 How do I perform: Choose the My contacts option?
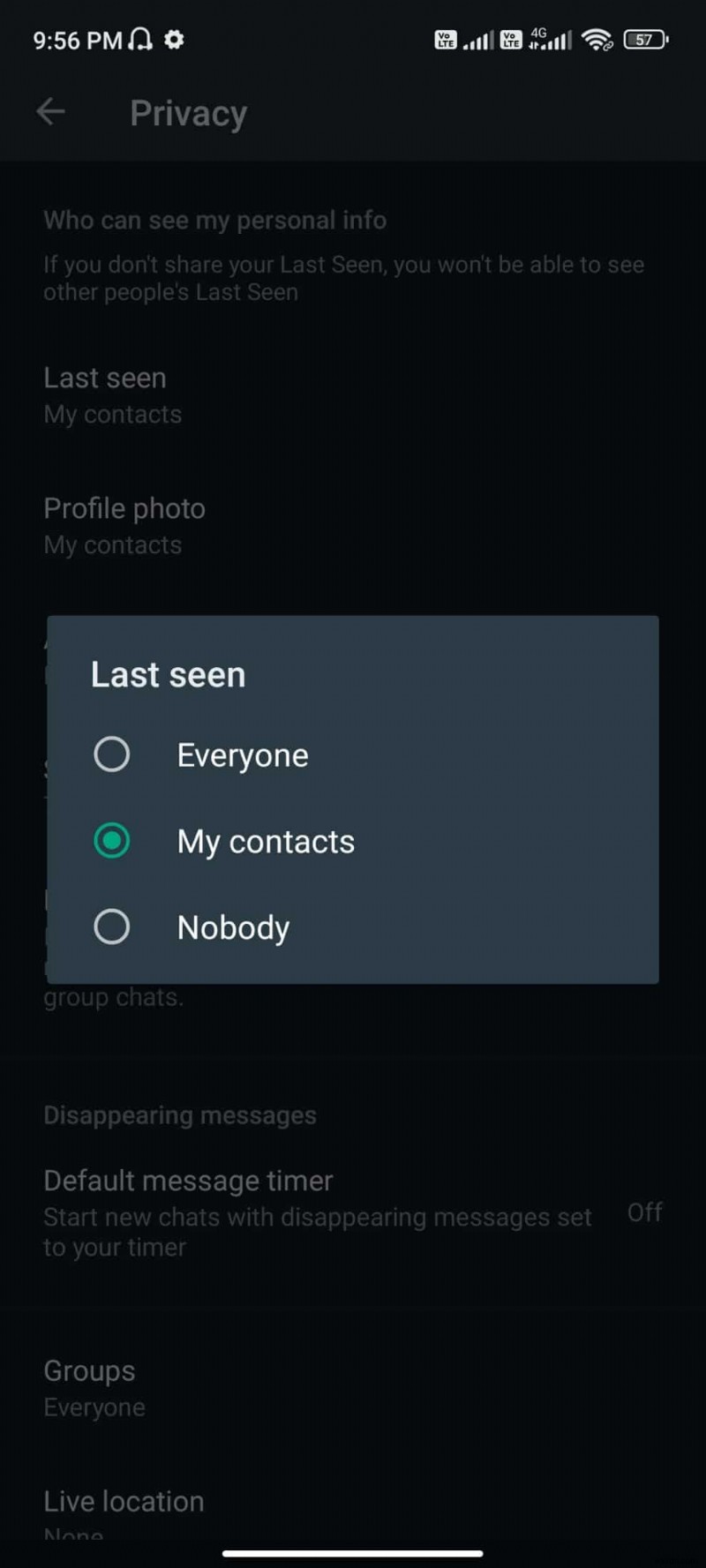[112, 841]
